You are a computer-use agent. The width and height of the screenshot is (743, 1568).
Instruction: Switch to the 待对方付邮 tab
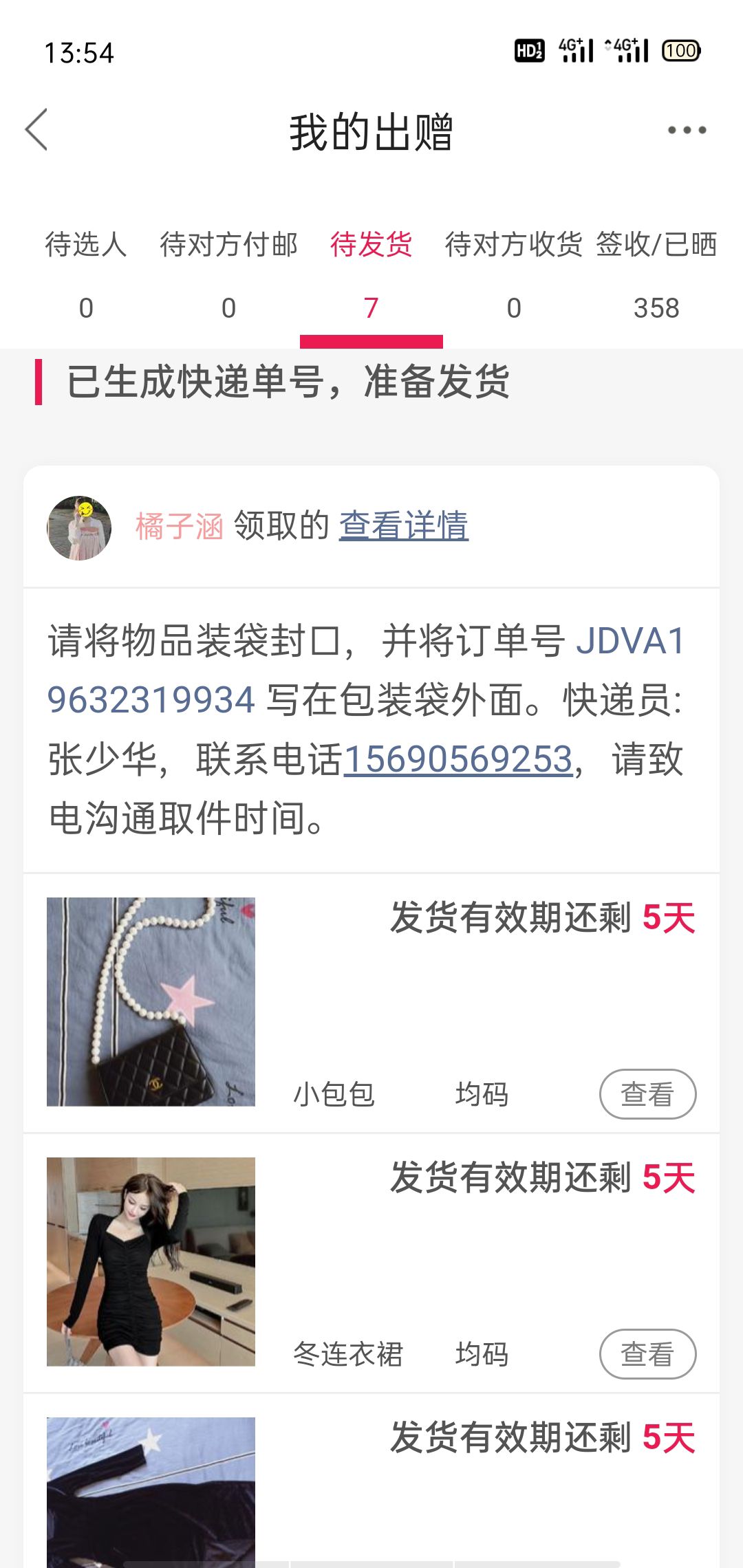(228, 275)
